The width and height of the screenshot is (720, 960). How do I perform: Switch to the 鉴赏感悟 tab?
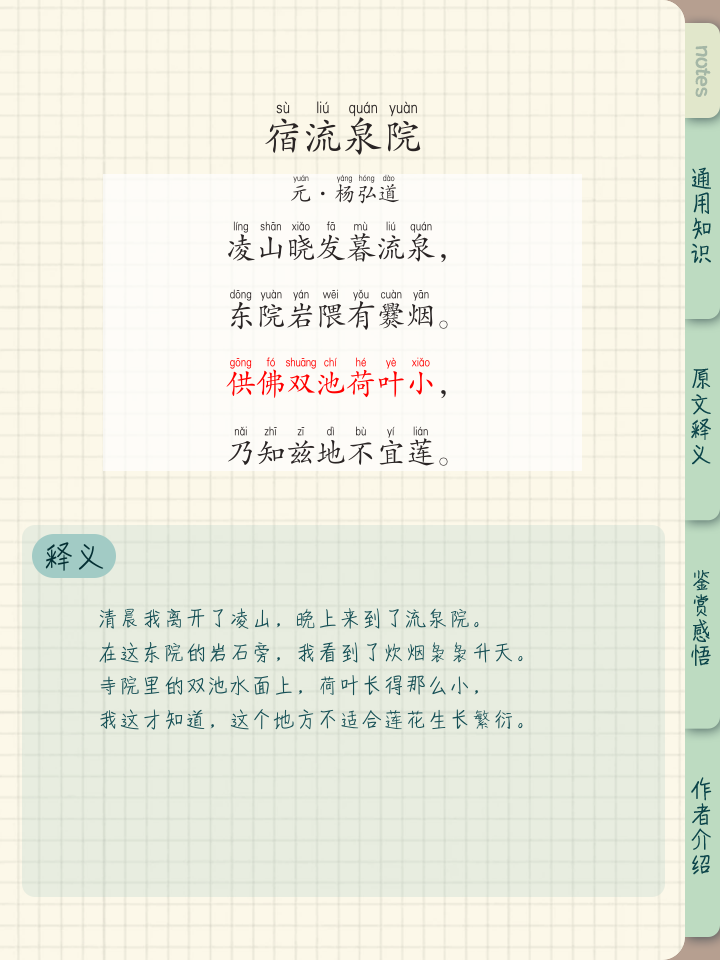(x=702, y=619)
